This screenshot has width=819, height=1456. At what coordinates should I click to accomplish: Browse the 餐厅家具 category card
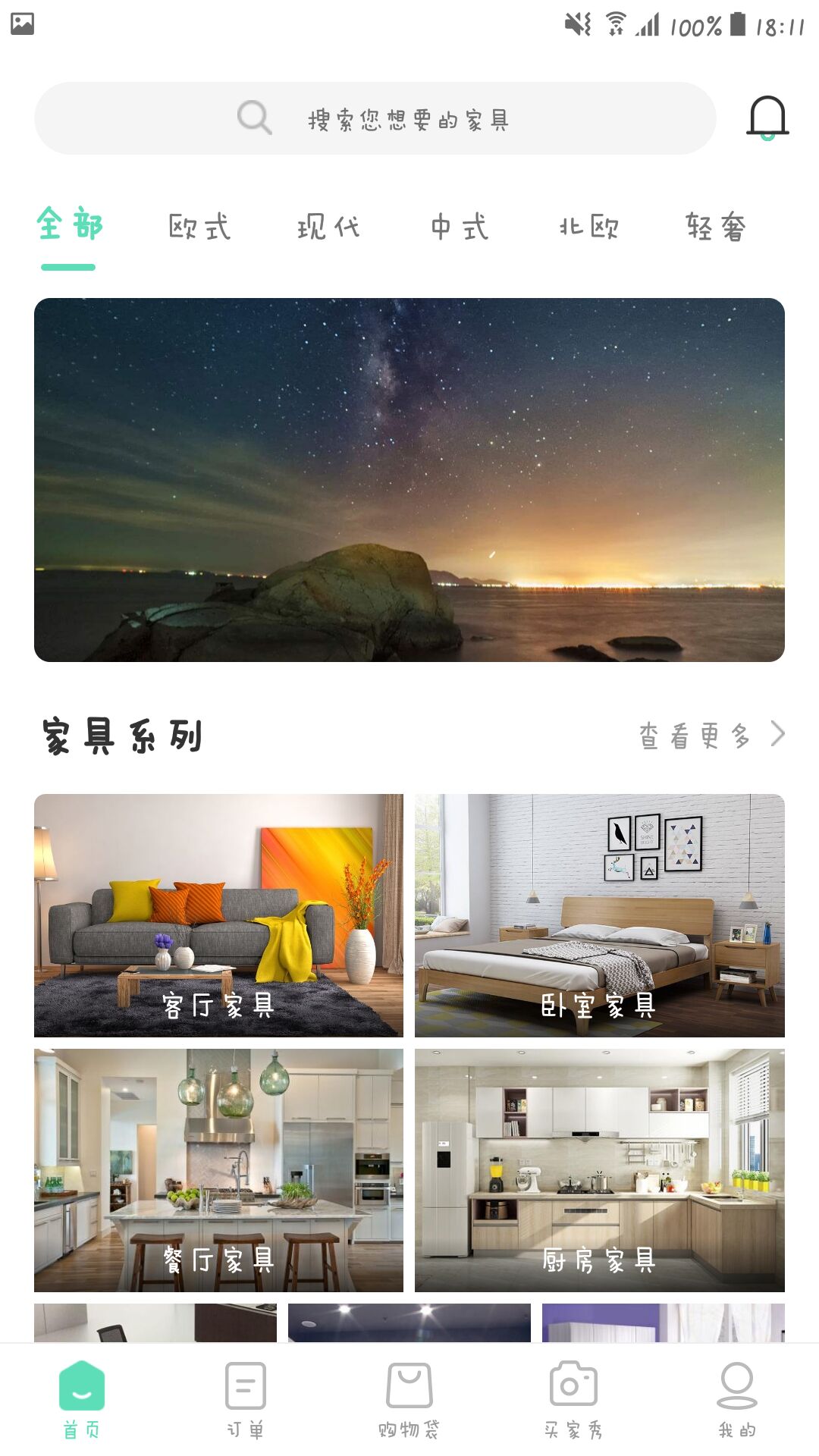[x=218, y=1169]
